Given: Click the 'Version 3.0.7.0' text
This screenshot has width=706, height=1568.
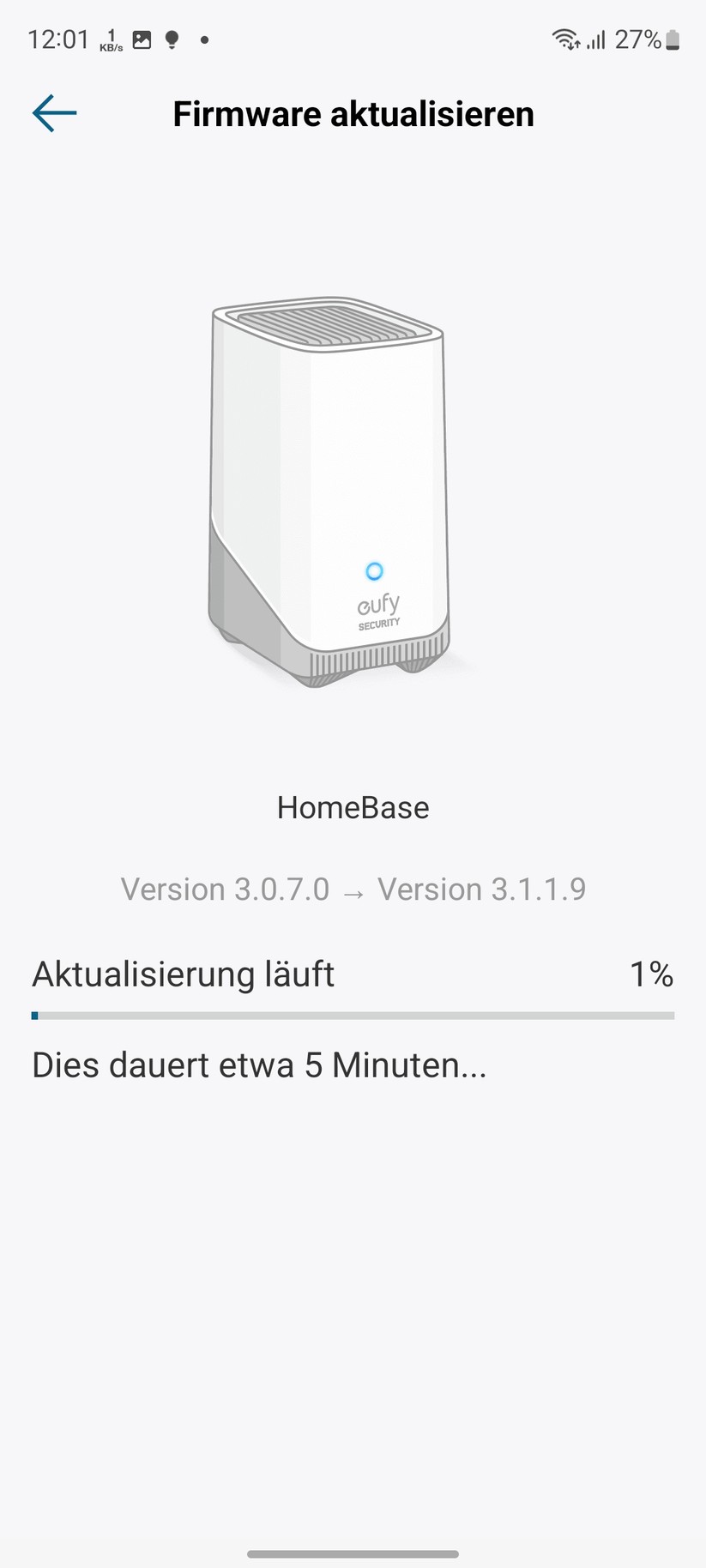Looking at the screenshot, I should 225,890.
